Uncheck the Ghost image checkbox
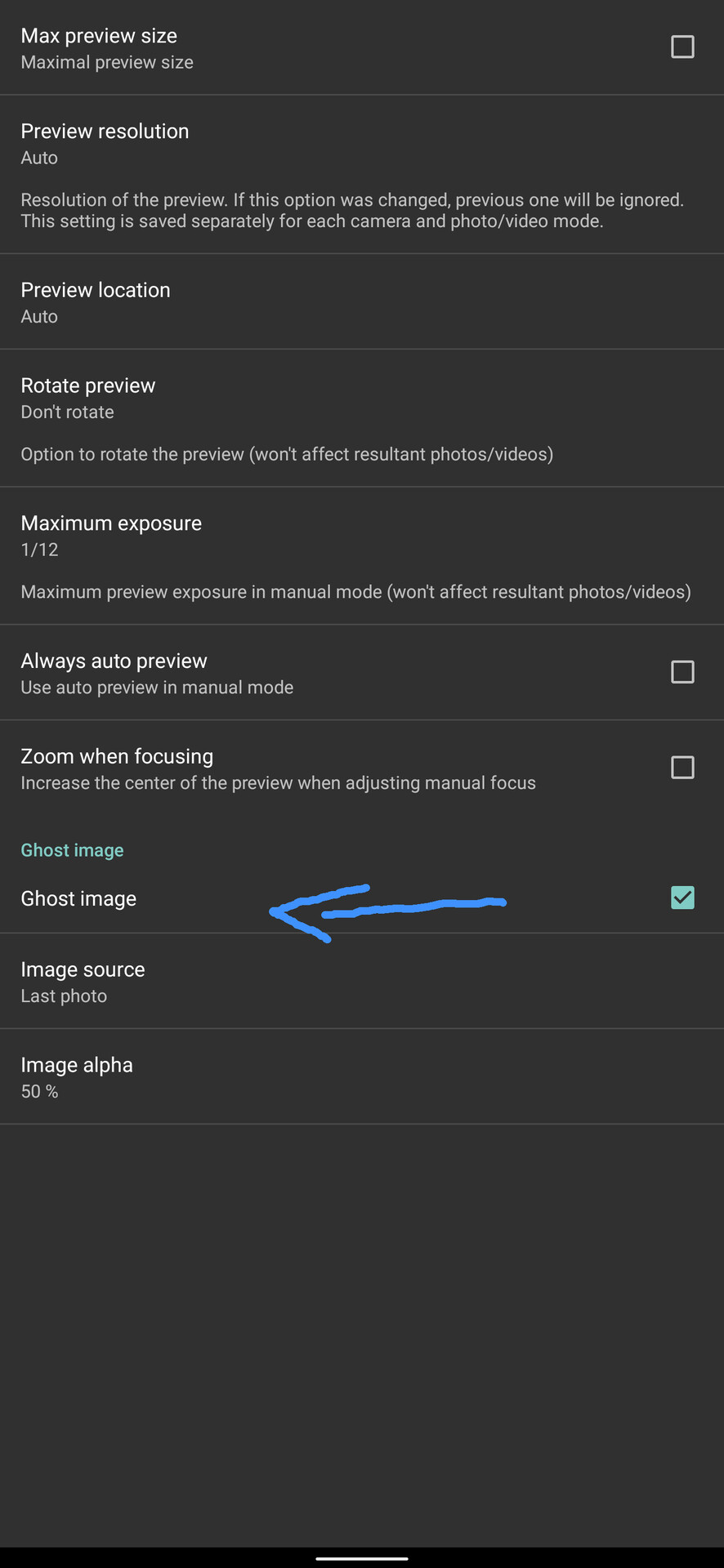 682,898
